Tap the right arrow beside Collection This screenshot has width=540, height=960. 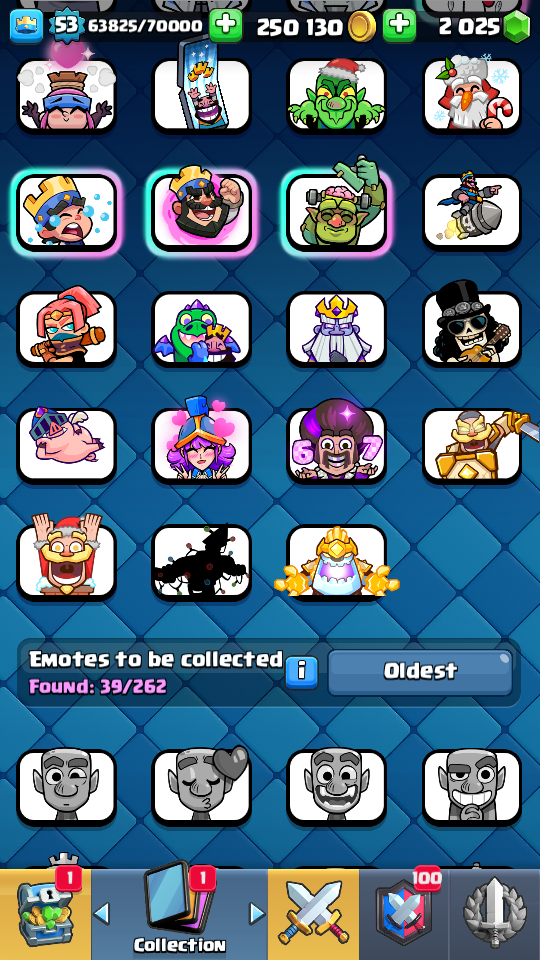tap(257, 913)
